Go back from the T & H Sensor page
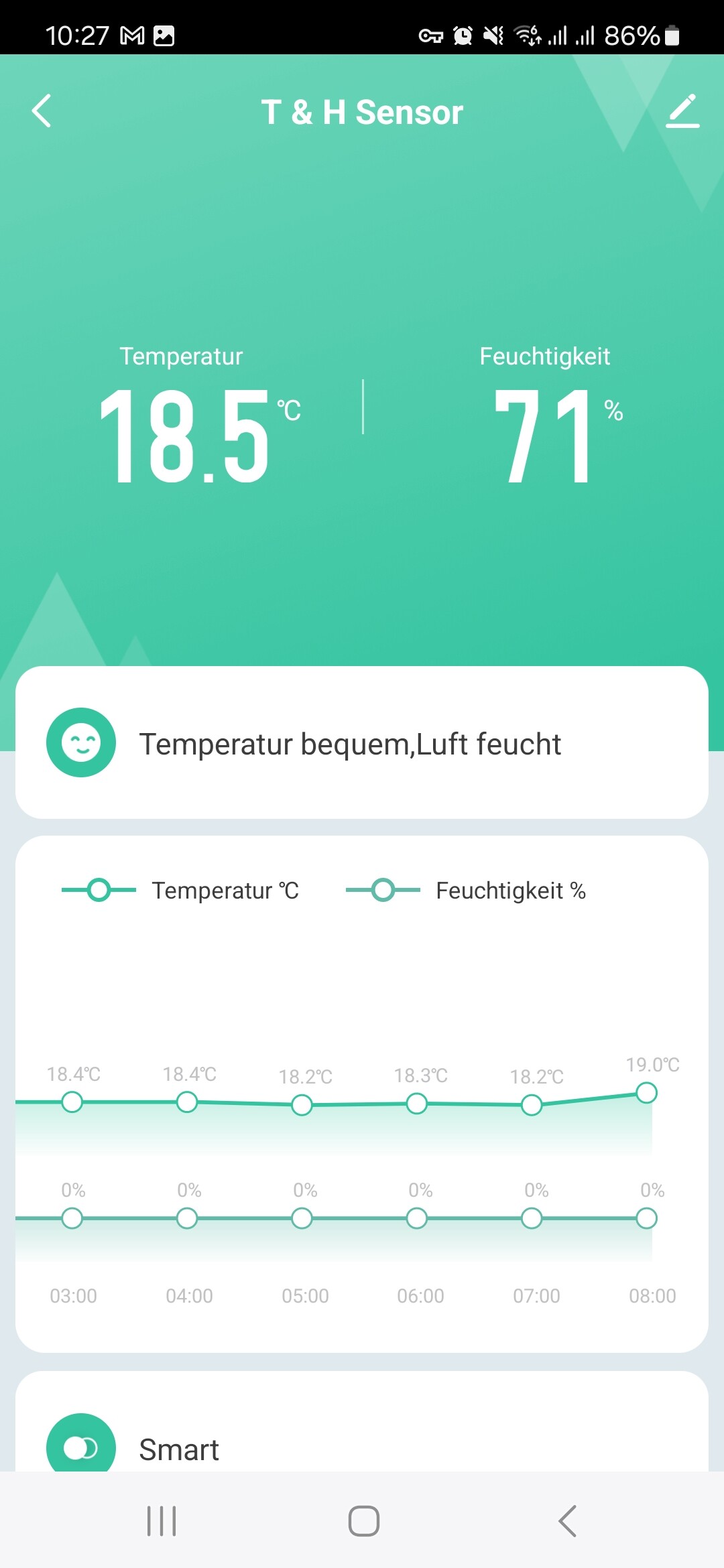 [42, 111]
